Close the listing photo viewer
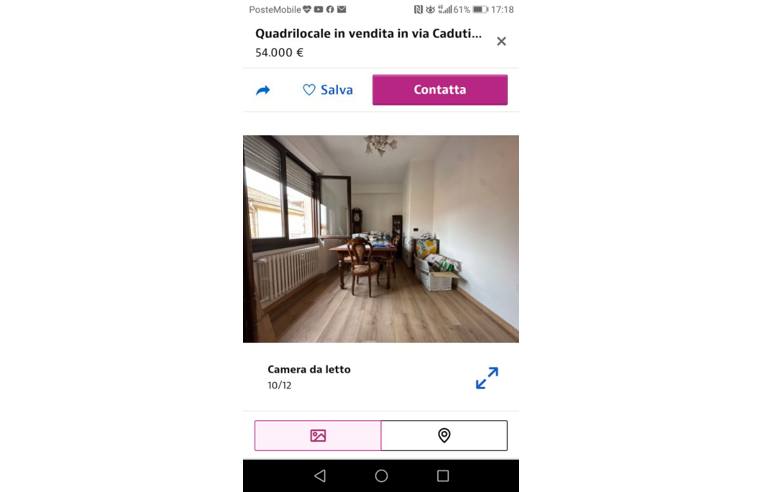This screenshot has height=492, width=764. point(501,41)
